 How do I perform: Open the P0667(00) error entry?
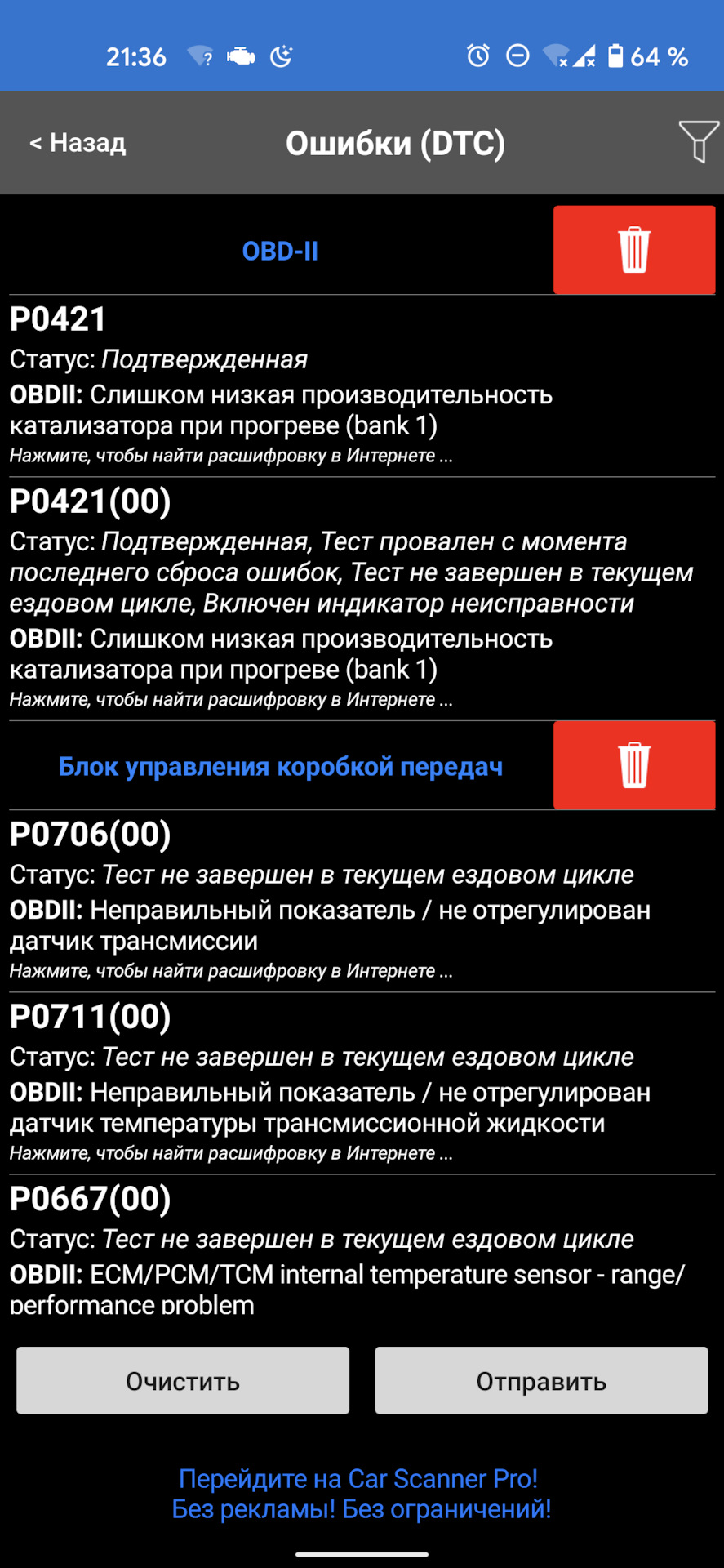click(362, 1245)
